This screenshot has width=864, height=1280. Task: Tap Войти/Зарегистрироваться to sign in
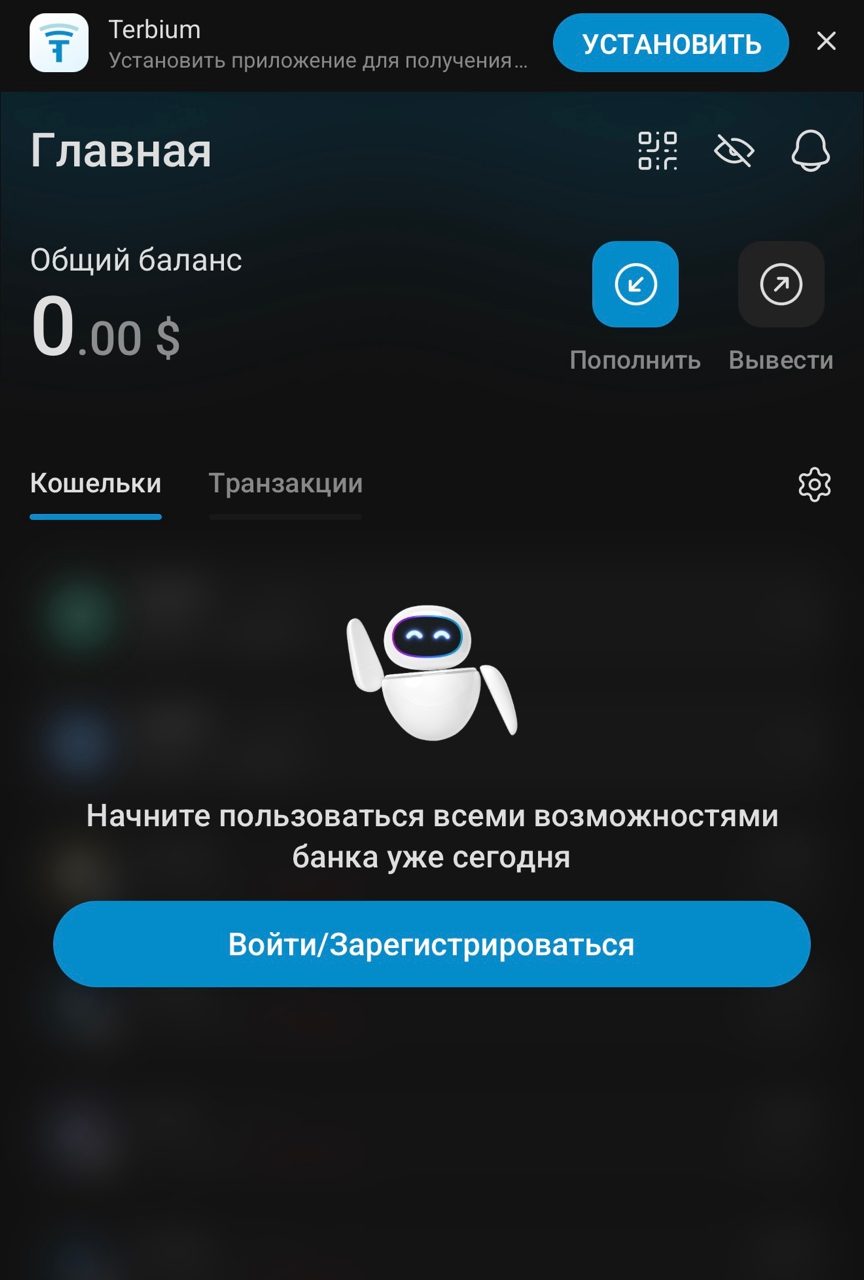click(x=431, y=944)
